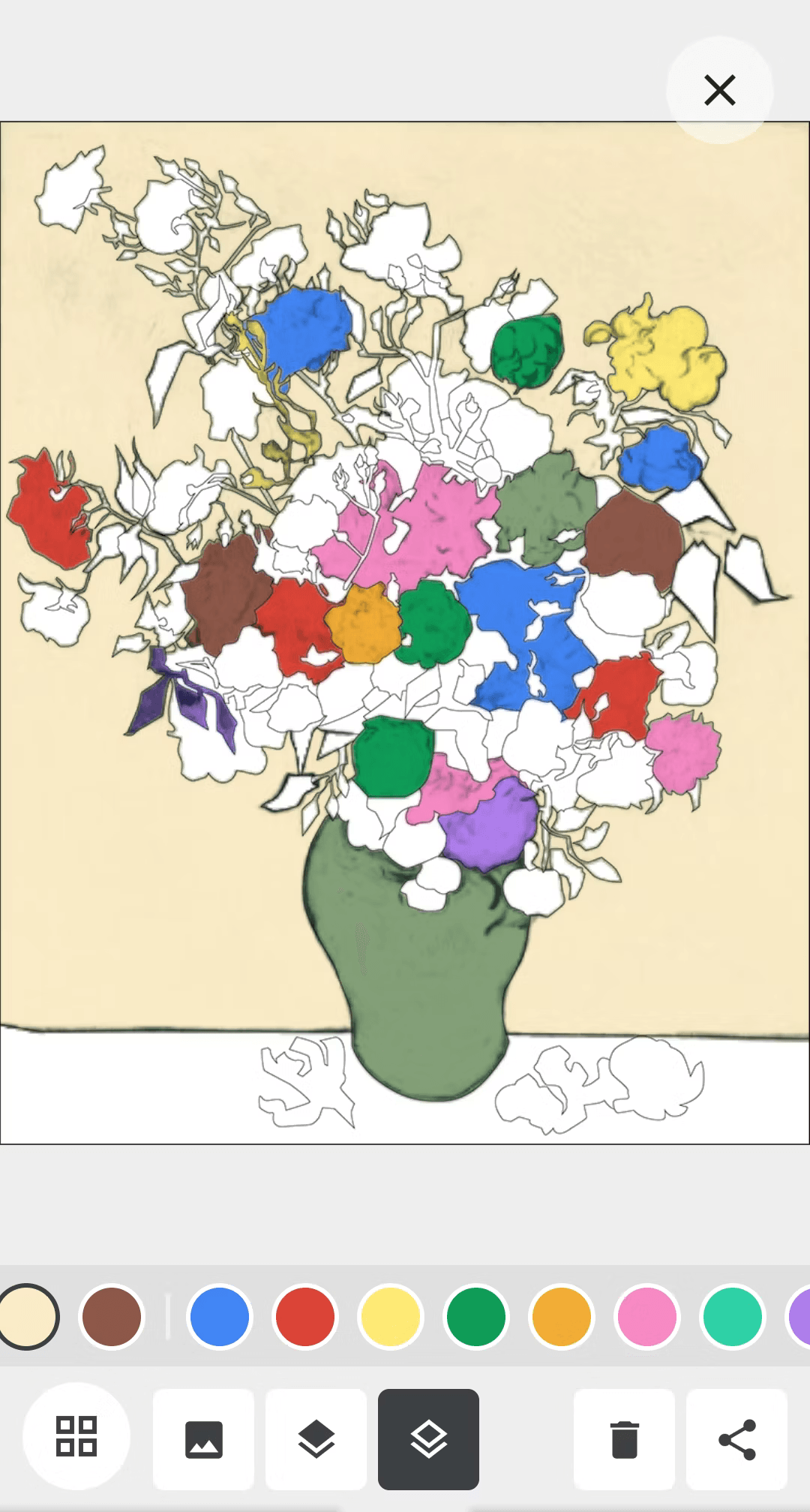Close the coloring canvas

(x=719, y=90)
